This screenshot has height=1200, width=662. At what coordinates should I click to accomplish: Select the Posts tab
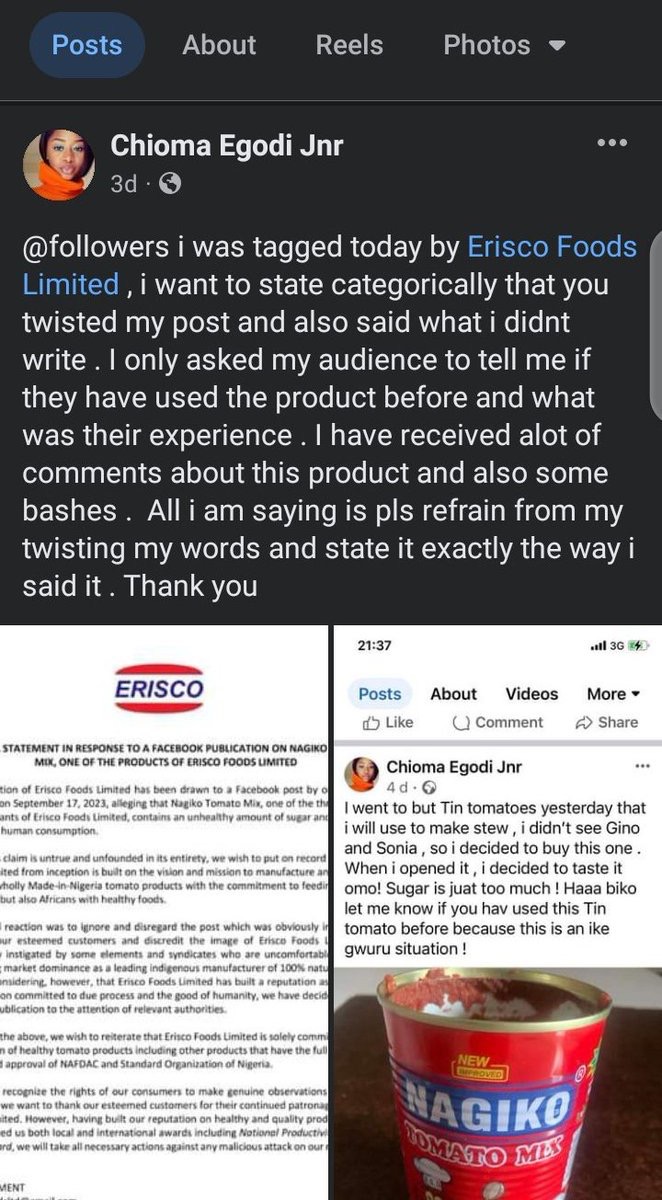(x=87, y=45)
